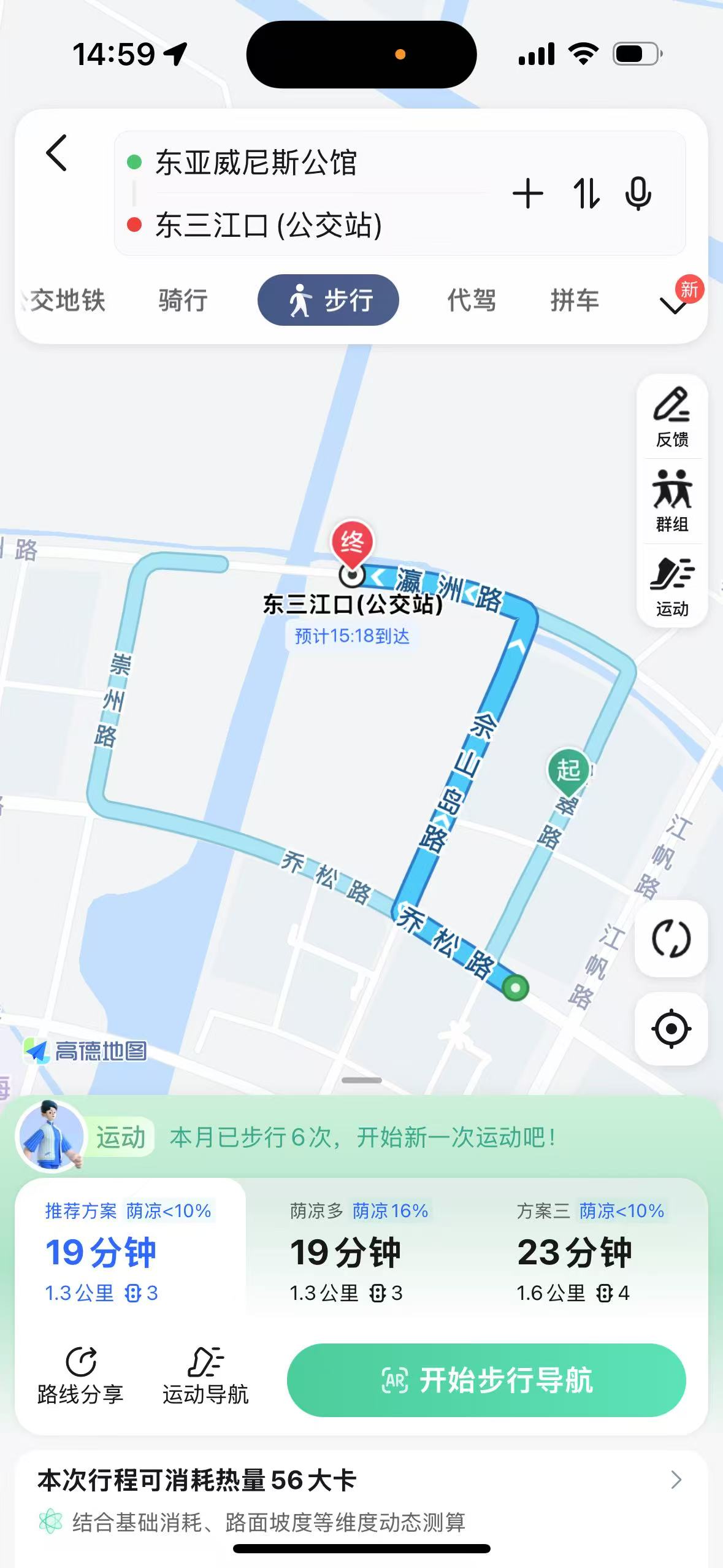Open the 反馈 feedback tool
Screen dimensions: 723x1568
coord(672,417)
